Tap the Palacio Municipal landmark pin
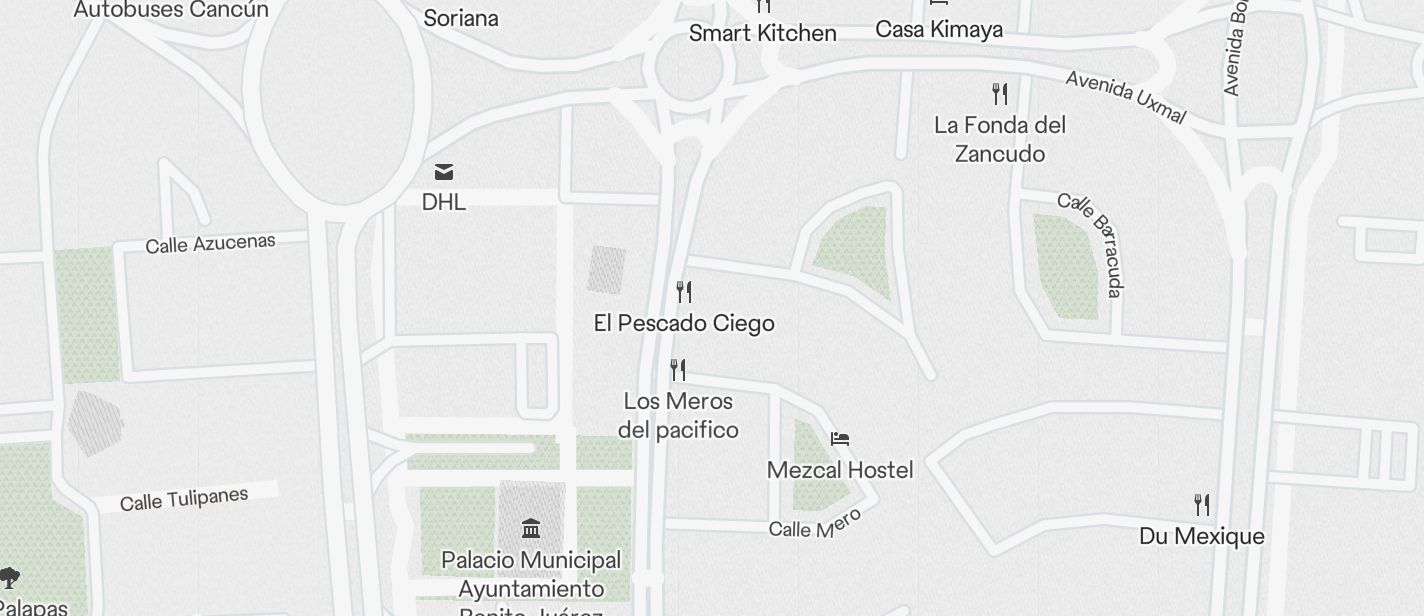This screenshot has width=1424, height=616. (x=531, y=527)
